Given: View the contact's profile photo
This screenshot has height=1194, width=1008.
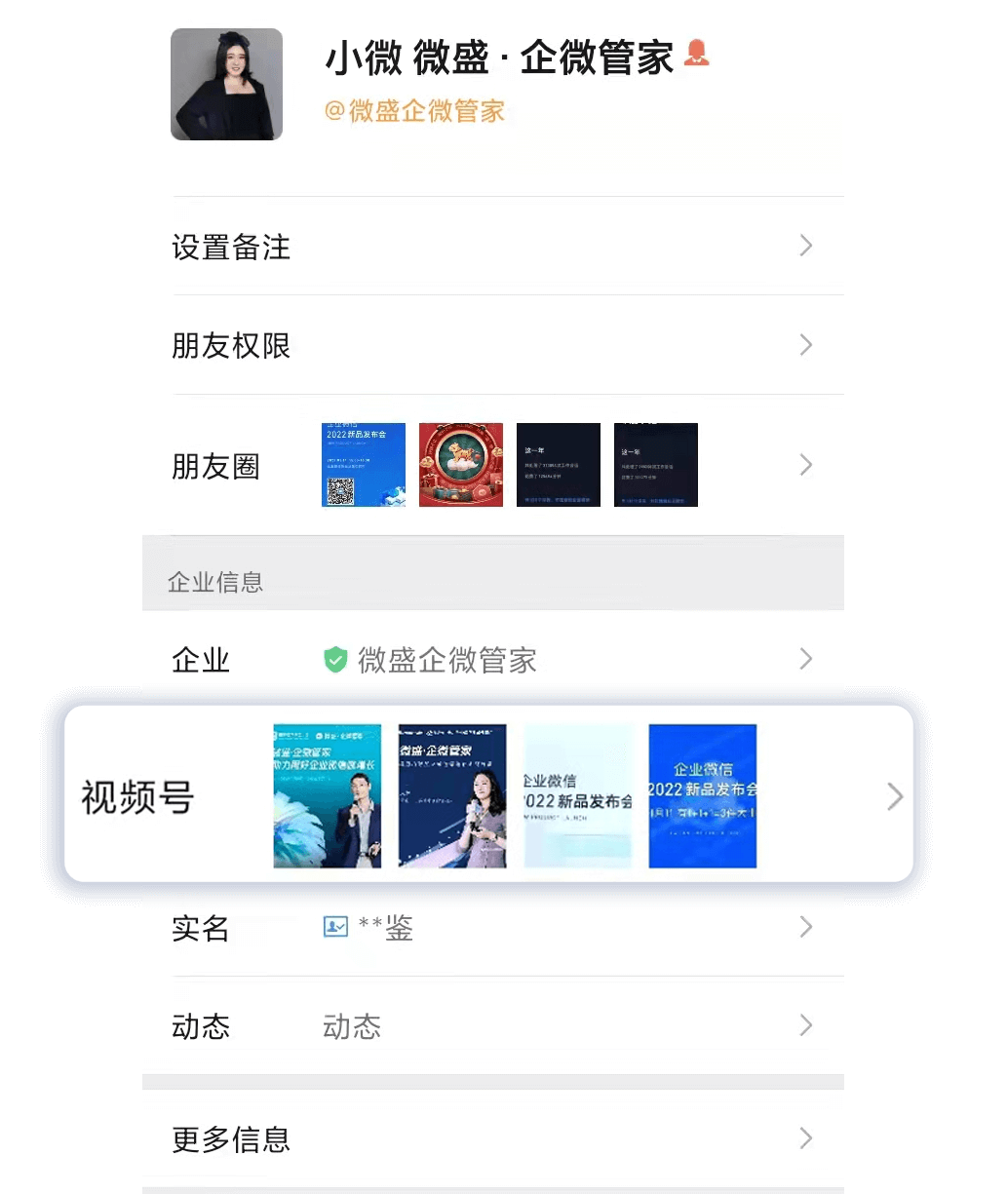Looking at the screenshot, I should [x=226, y=85].
